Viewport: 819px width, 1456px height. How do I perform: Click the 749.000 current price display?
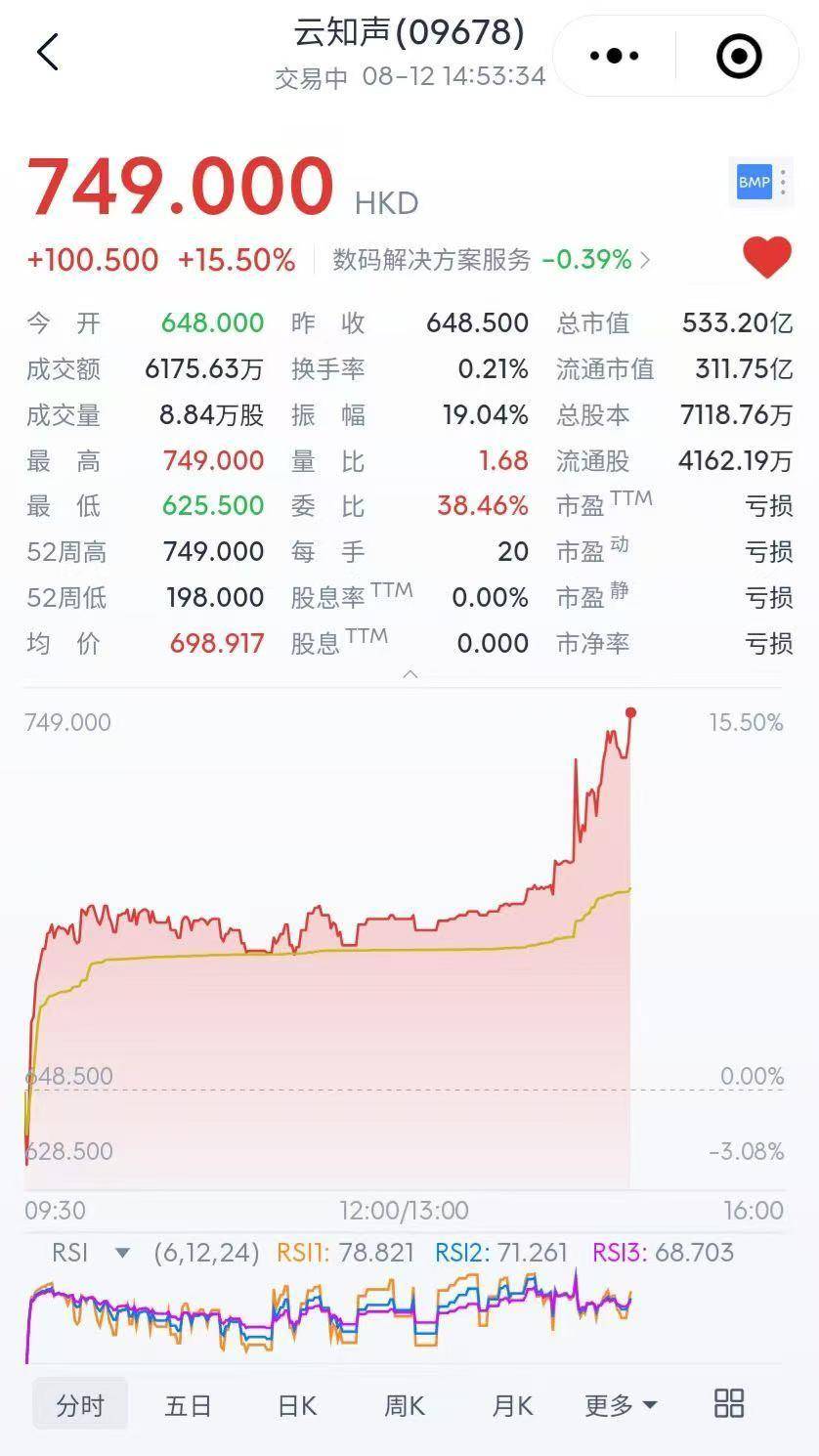179,184
